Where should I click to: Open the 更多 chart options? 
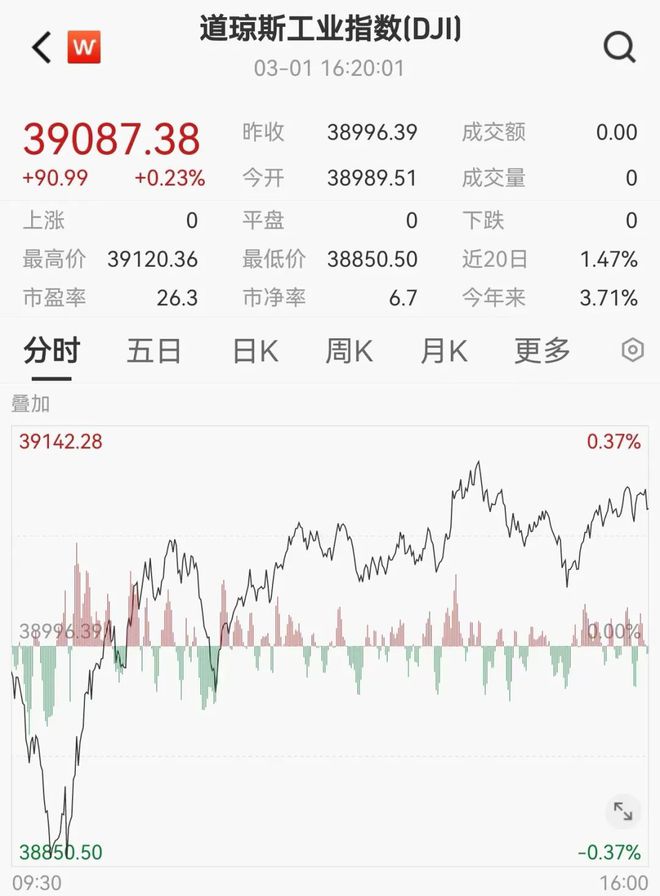click(x=542, y=351)
